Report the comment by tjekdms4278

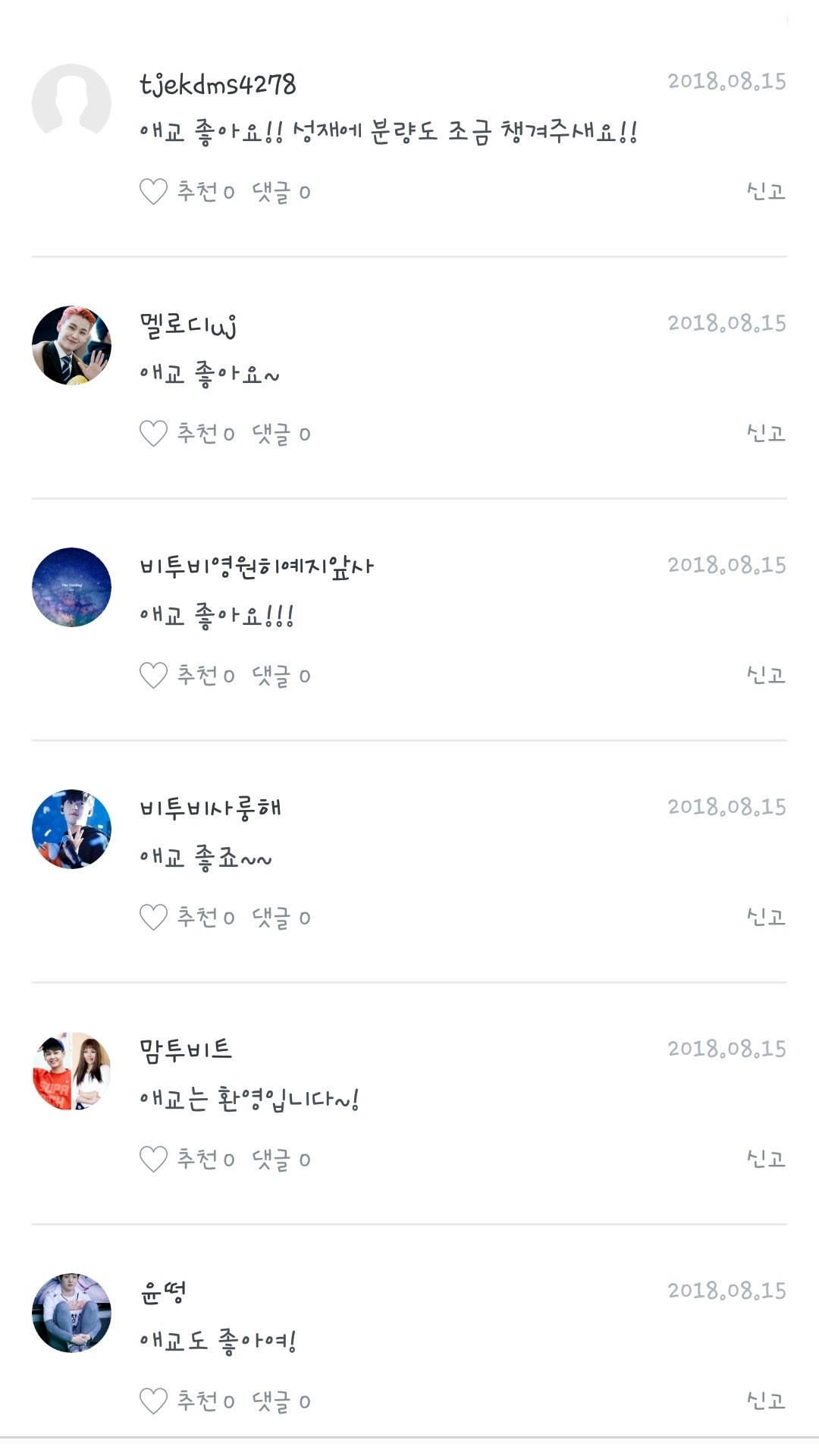tap(766, 191)
